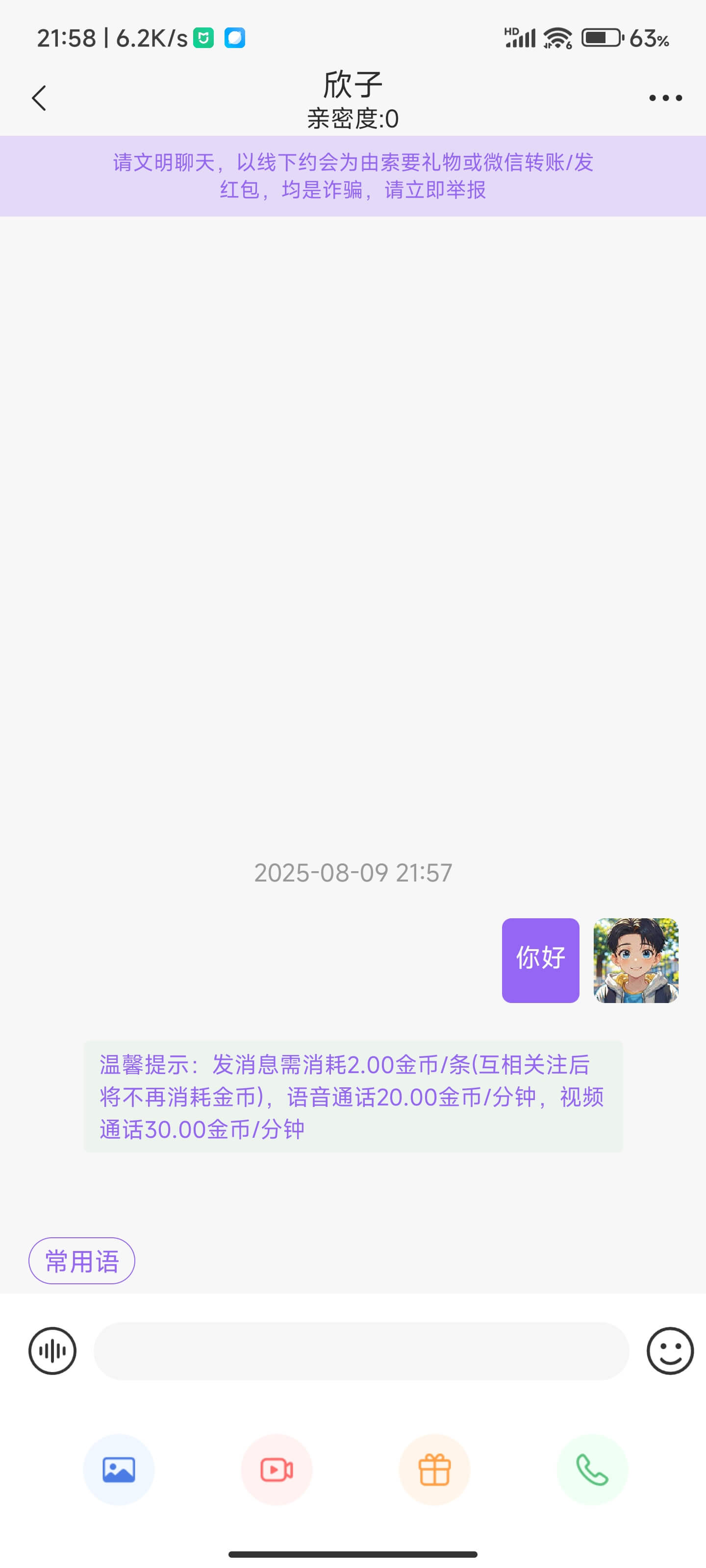
Task: Tap the back arrow to exit chat
Action: point(39,98)
